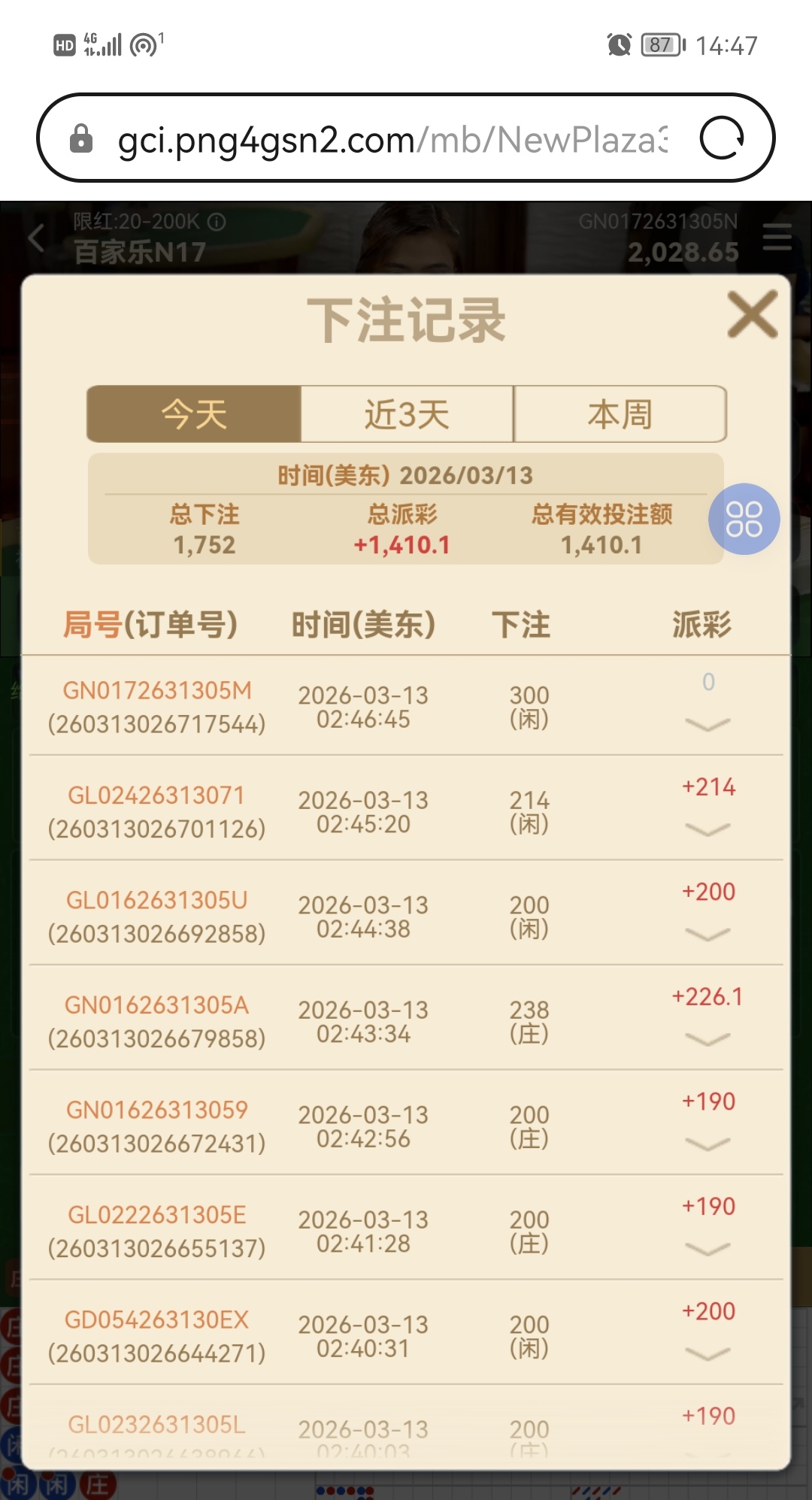
Task: Open the blue floating shortcut button
Action: pos(744,519)
